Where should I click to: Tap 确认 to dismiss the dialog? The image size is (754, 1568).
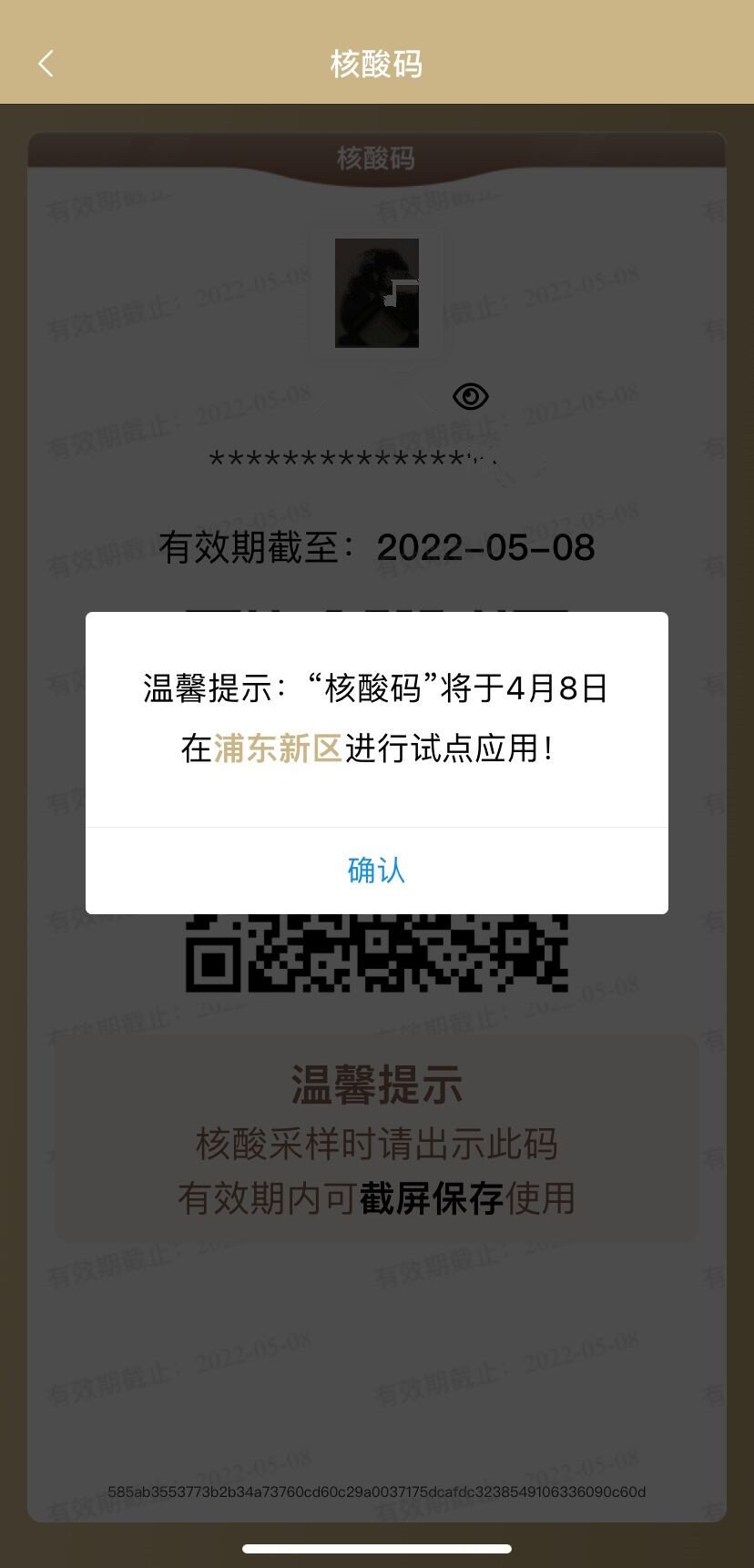coord(376,871)
